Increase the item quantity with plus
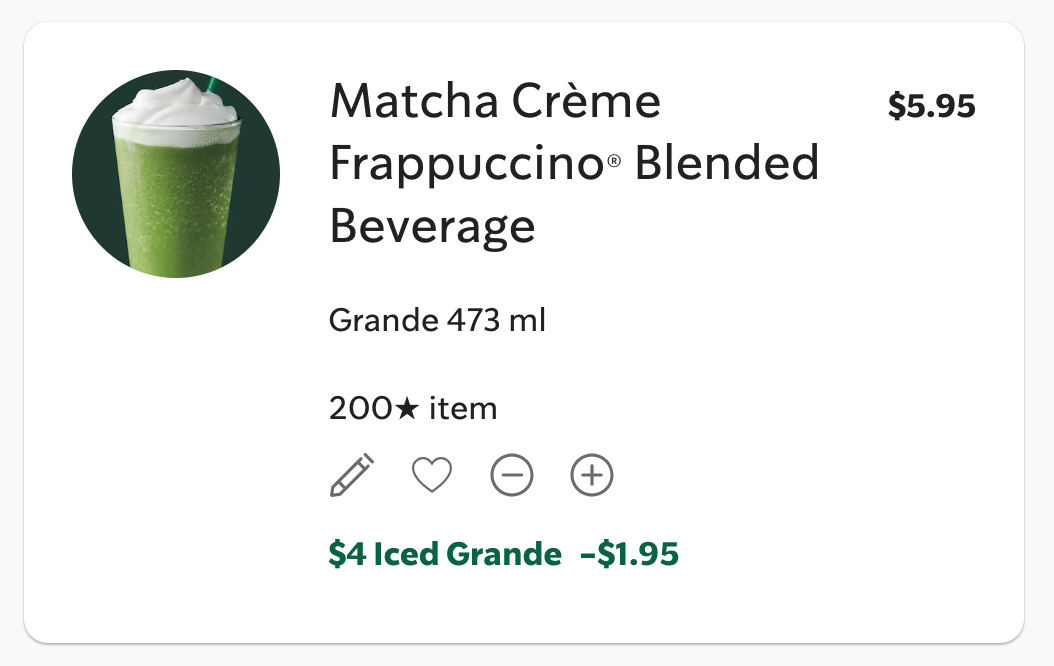Image resolution: width=1054 pixels, height=666 pixels. [x=592, y=476]
